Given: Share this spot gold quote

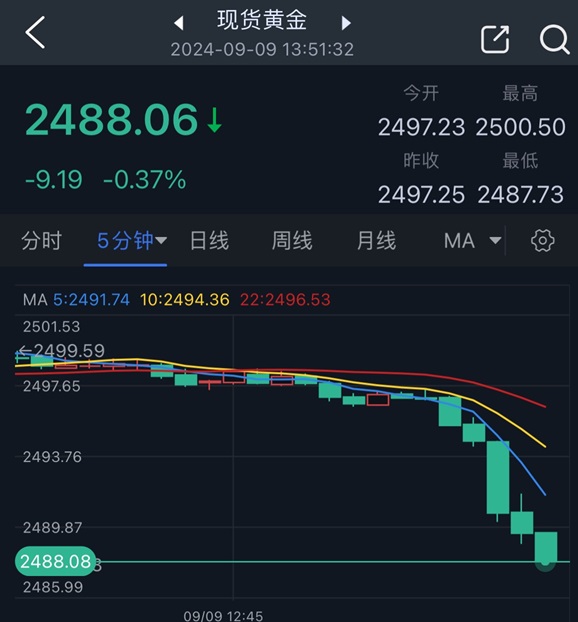Looking at the screenshot, I should pos(495,39).
